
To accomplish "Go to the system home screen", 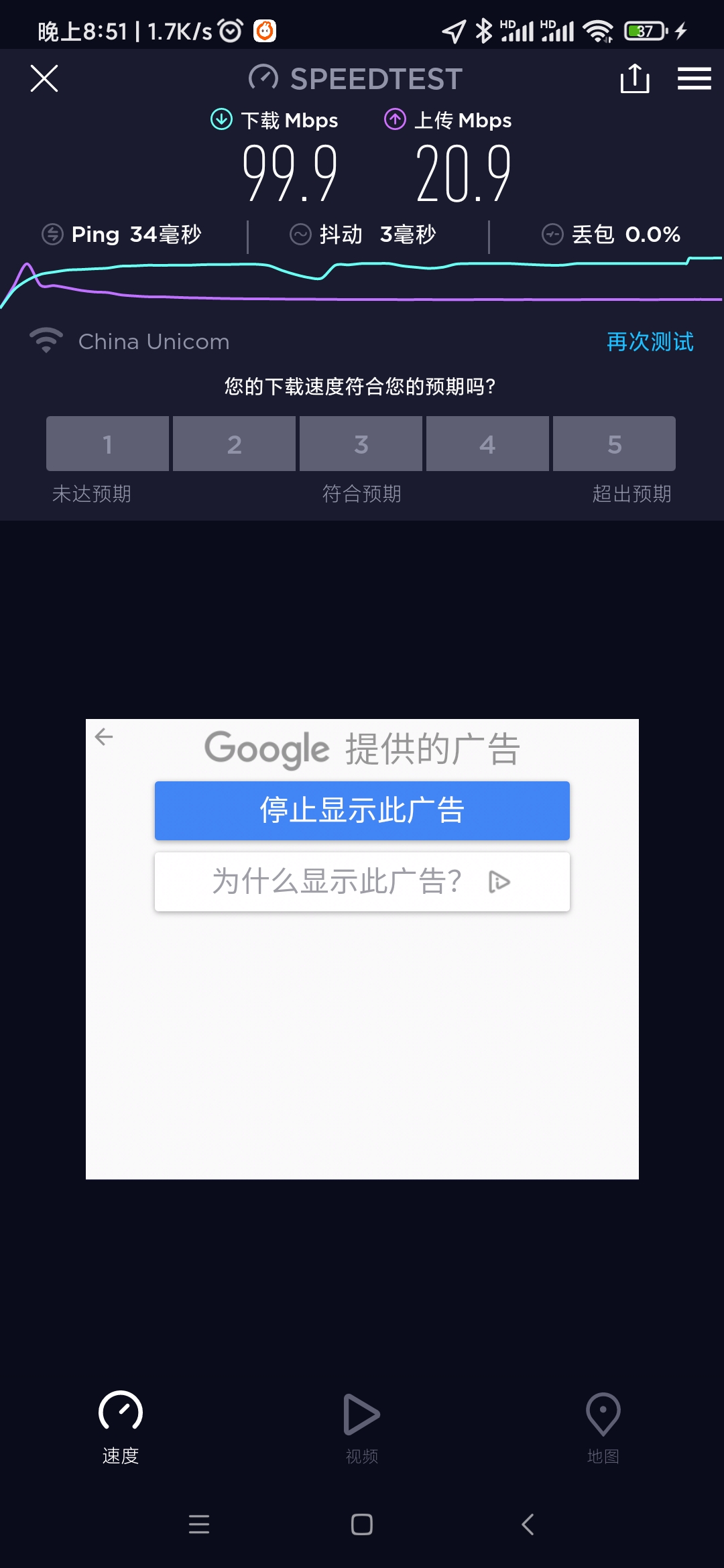I will pyautogui.click(x=362, y=1524).
